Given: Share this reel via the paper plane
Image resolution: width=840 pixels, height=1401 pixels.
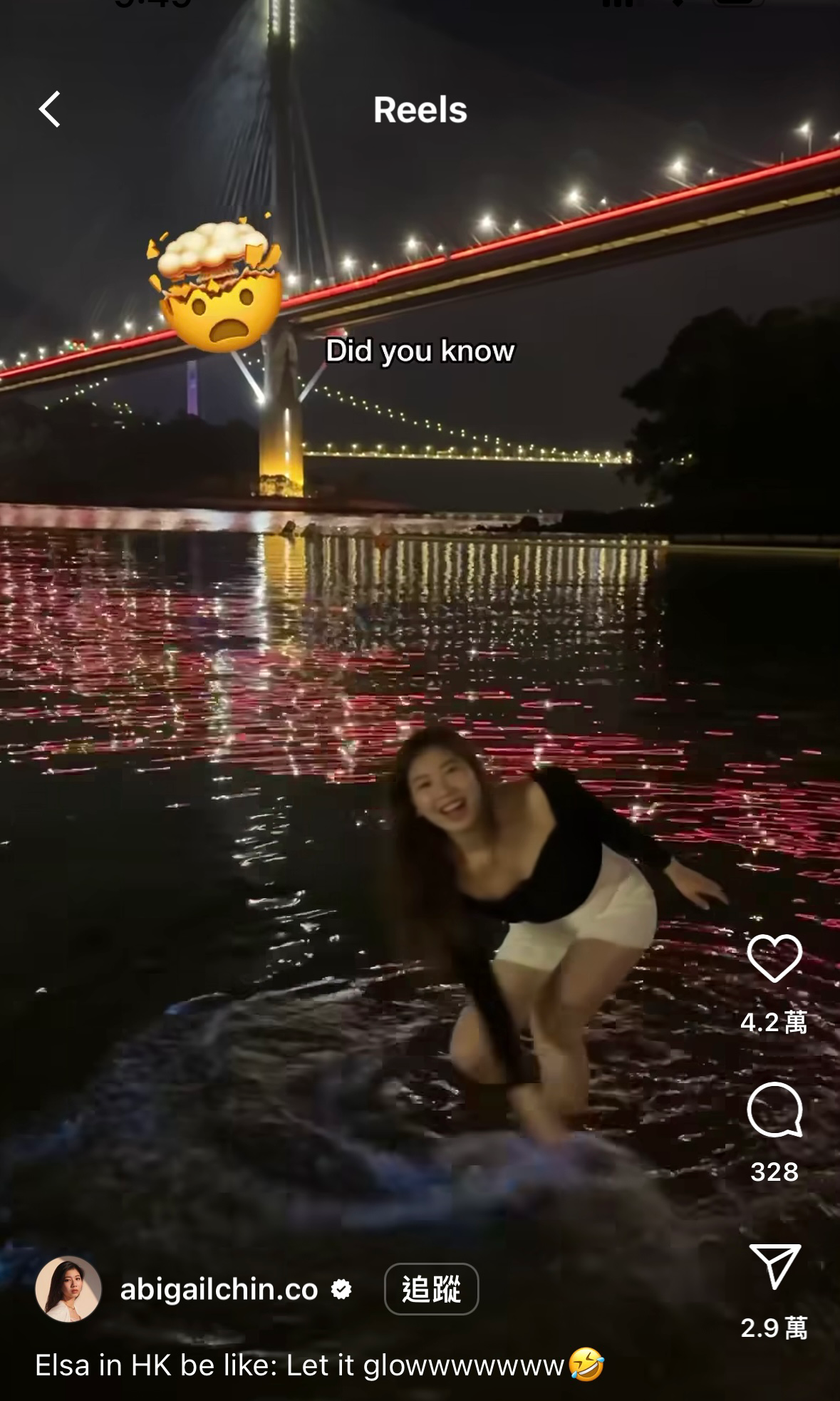Looking at the screenshot, I should click(x=774, y=1266).
